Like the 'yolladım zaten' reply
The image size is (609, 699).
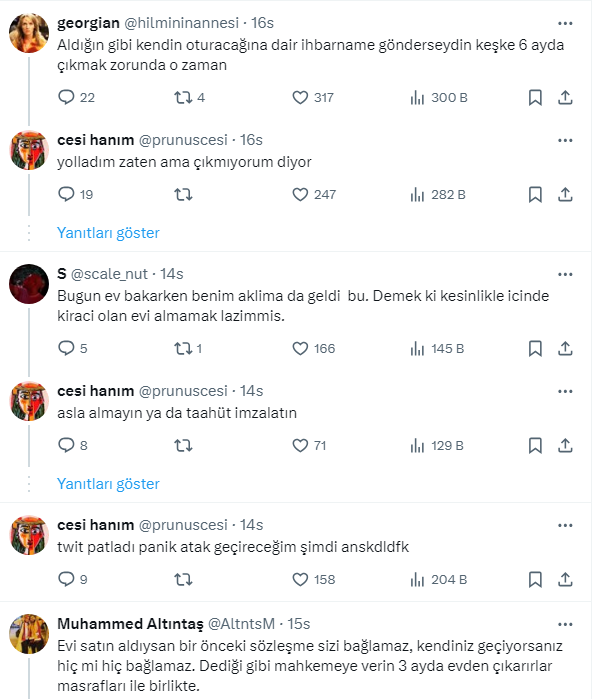click(x=299, y=194)
